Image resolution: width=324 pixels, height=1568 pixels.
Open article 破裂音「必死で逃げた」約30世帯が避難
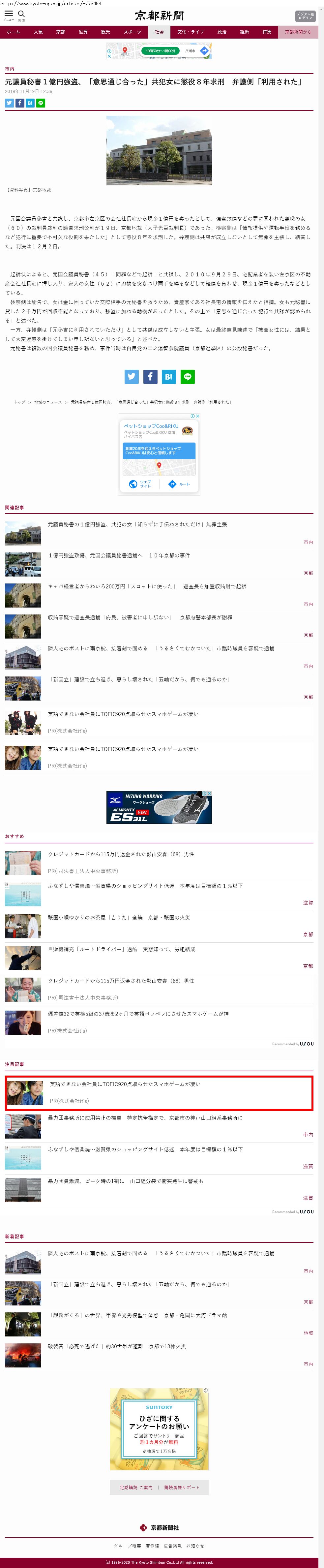click(117, 1346)
